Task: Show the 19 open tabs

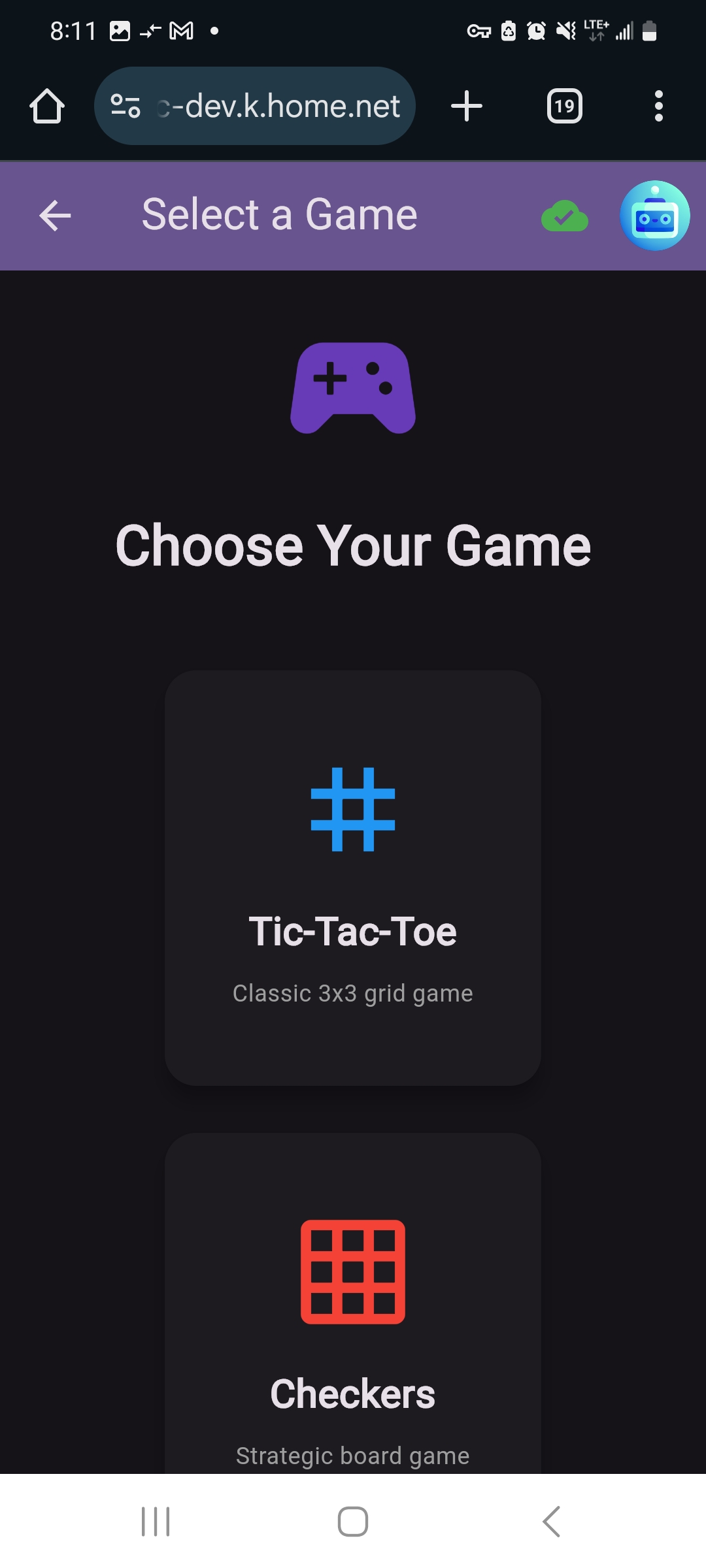Action: (565, 106)
